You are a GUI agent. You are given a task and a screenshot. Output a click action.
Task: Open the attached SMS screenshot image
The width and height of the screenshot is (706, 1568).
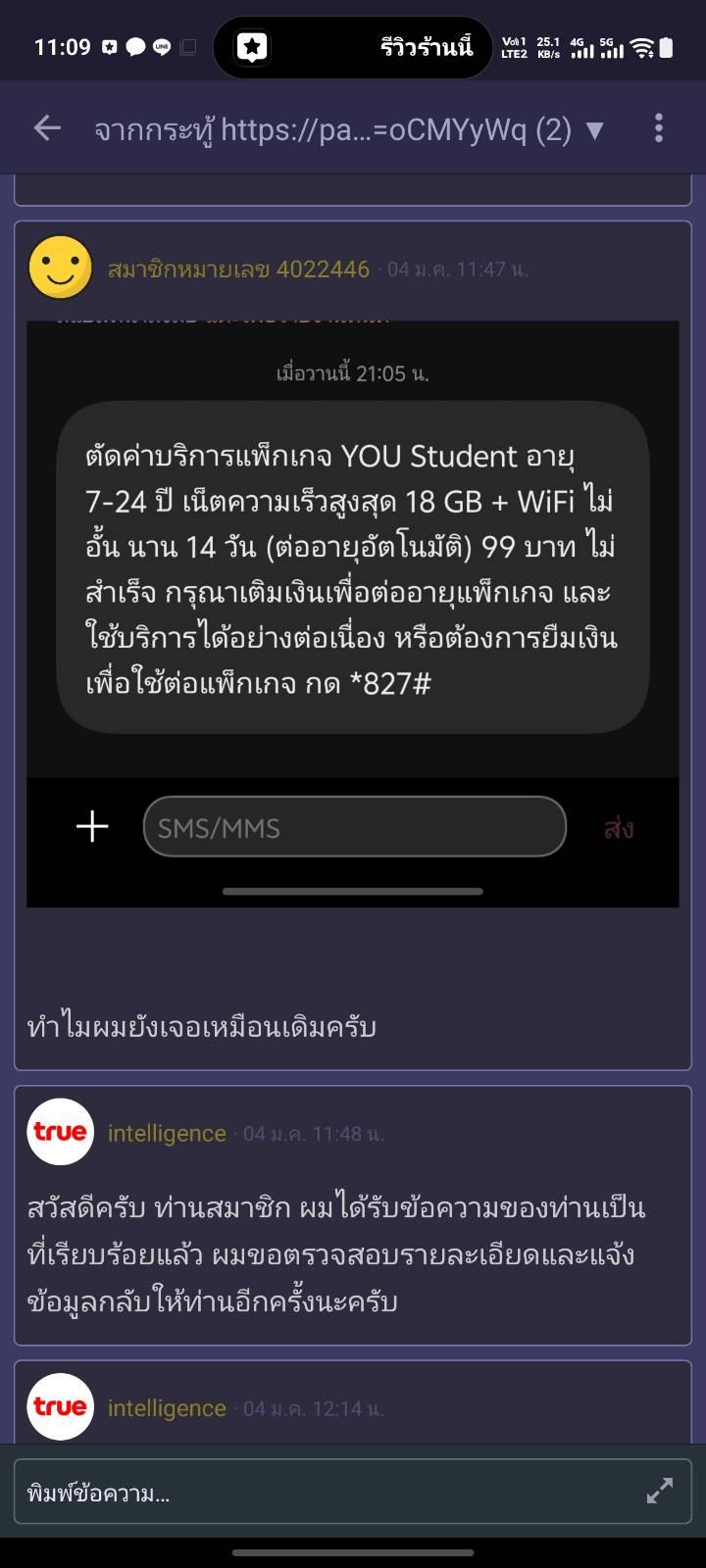(353, 613)
